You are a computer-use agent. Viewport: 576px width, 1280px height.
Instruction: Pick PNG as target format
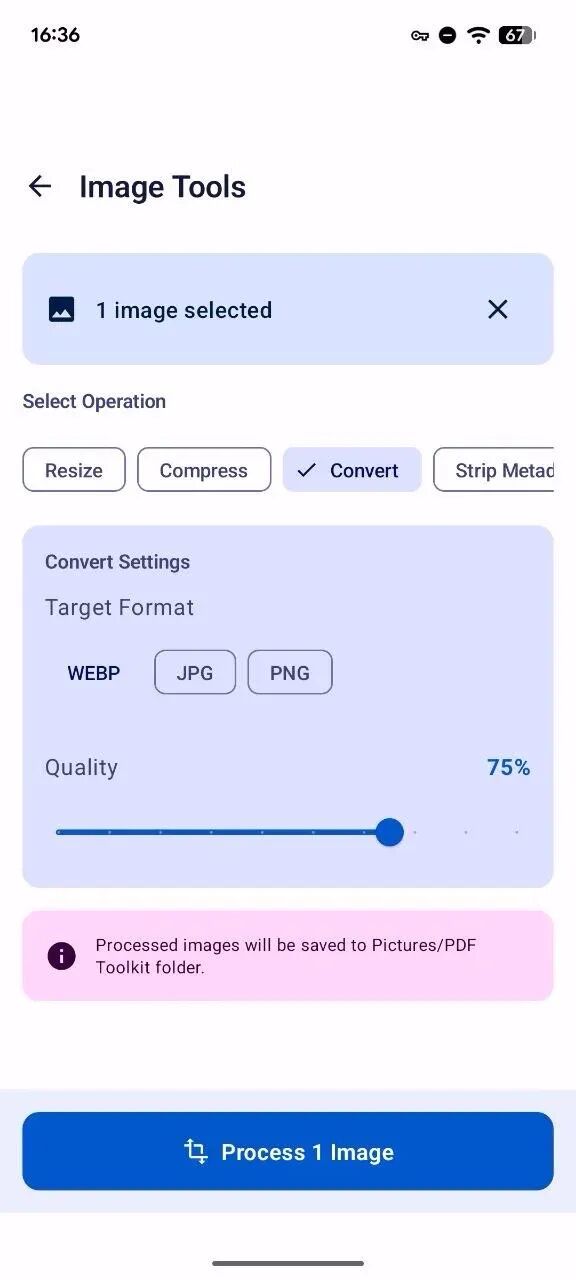tap(290, 673)
